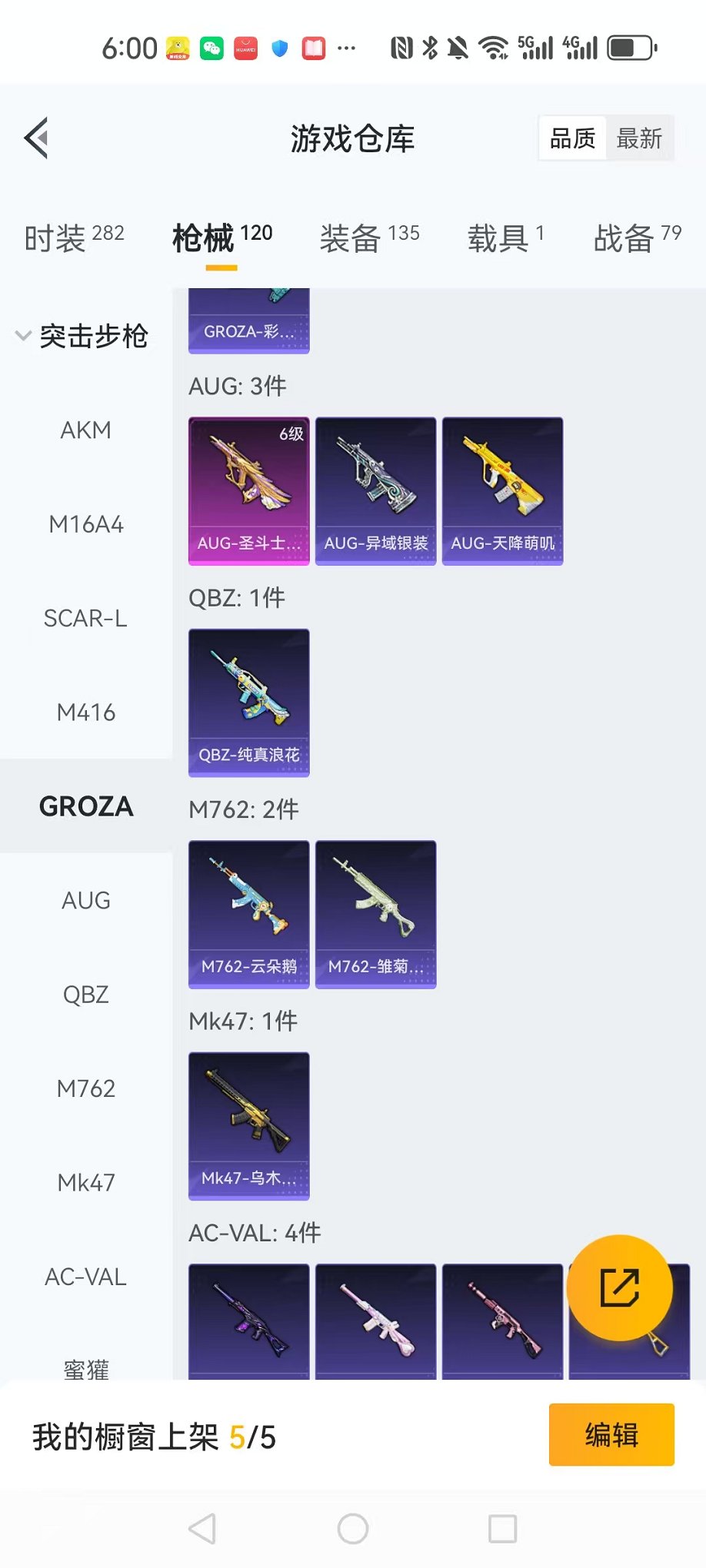Switch to the 载具 tab

505,238
